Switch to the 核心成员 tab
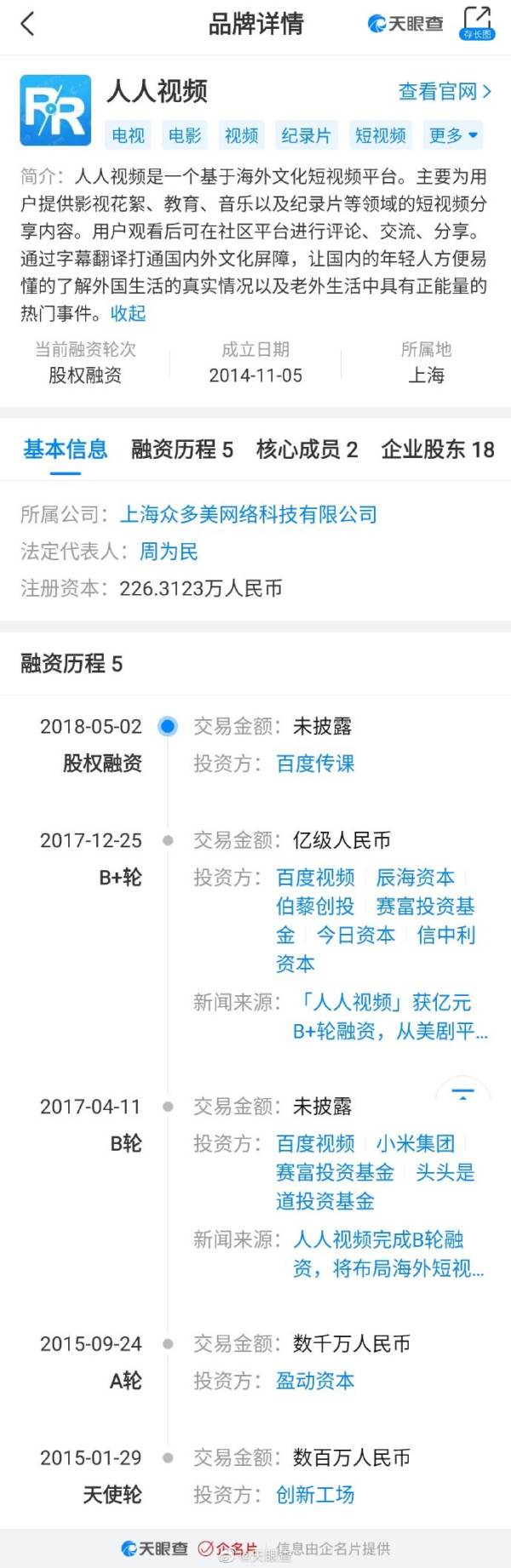The image size is (511, 1568). 307,449
